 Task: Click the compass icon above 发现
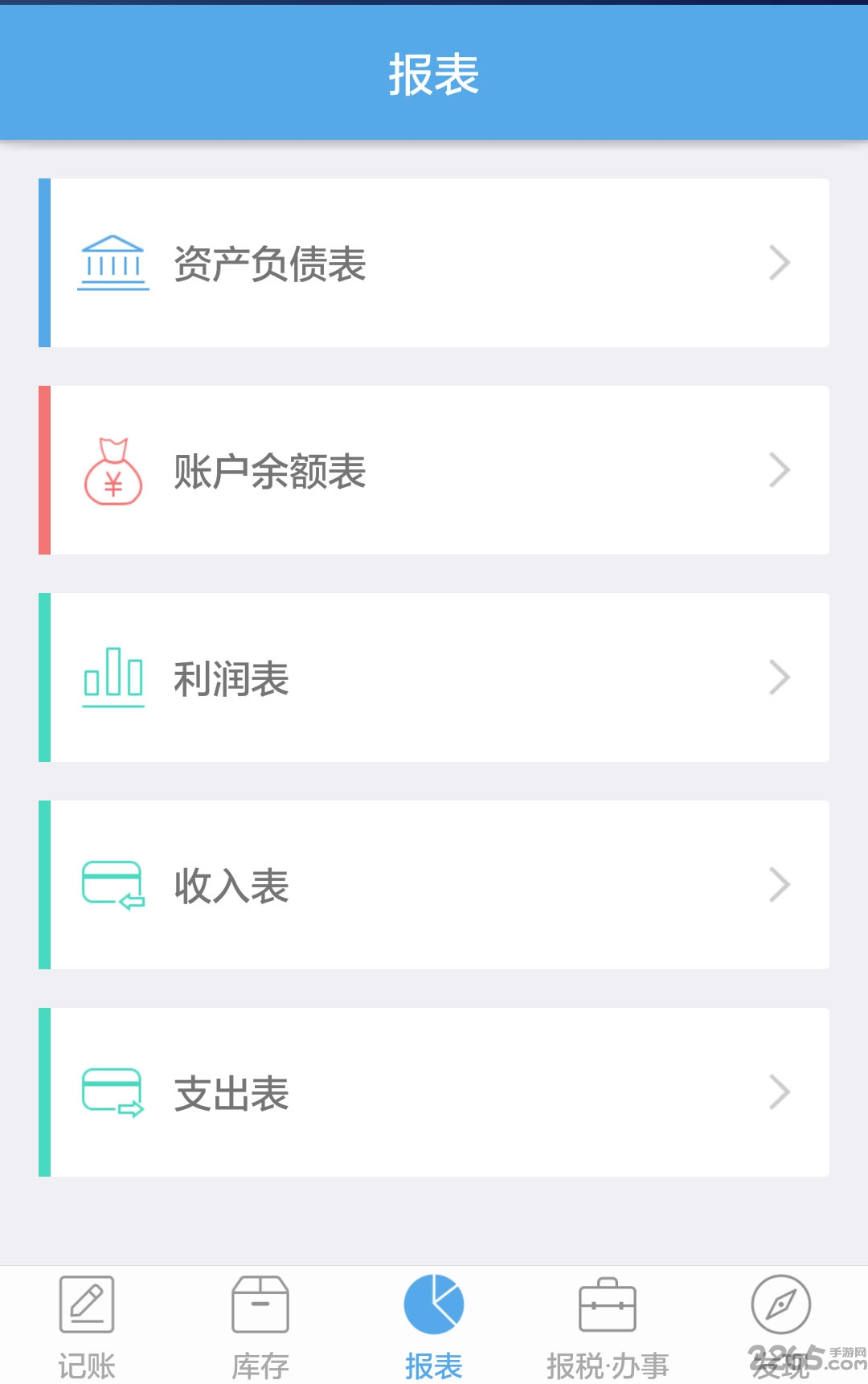tap(780, 1306)
